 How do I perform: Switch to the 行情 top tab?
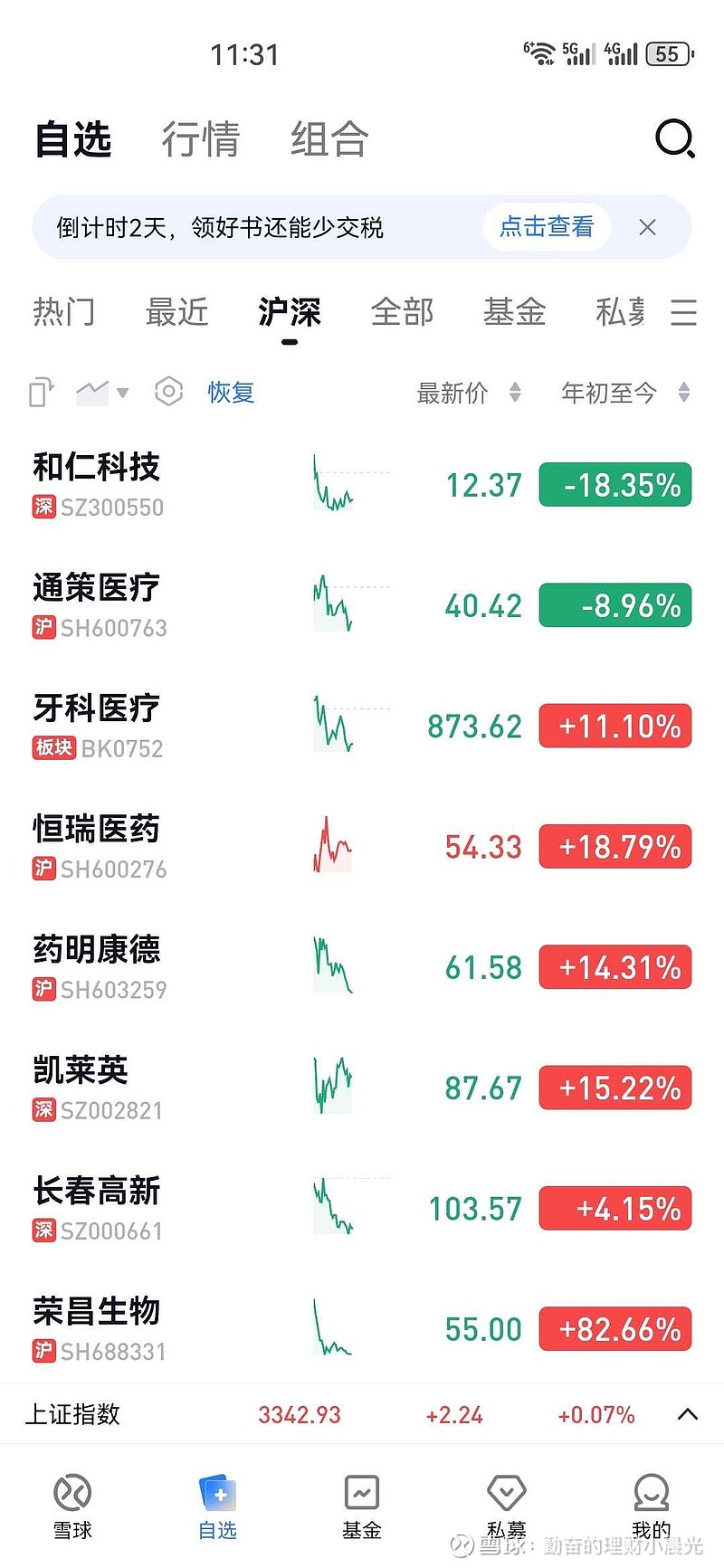tap(200, 139)
